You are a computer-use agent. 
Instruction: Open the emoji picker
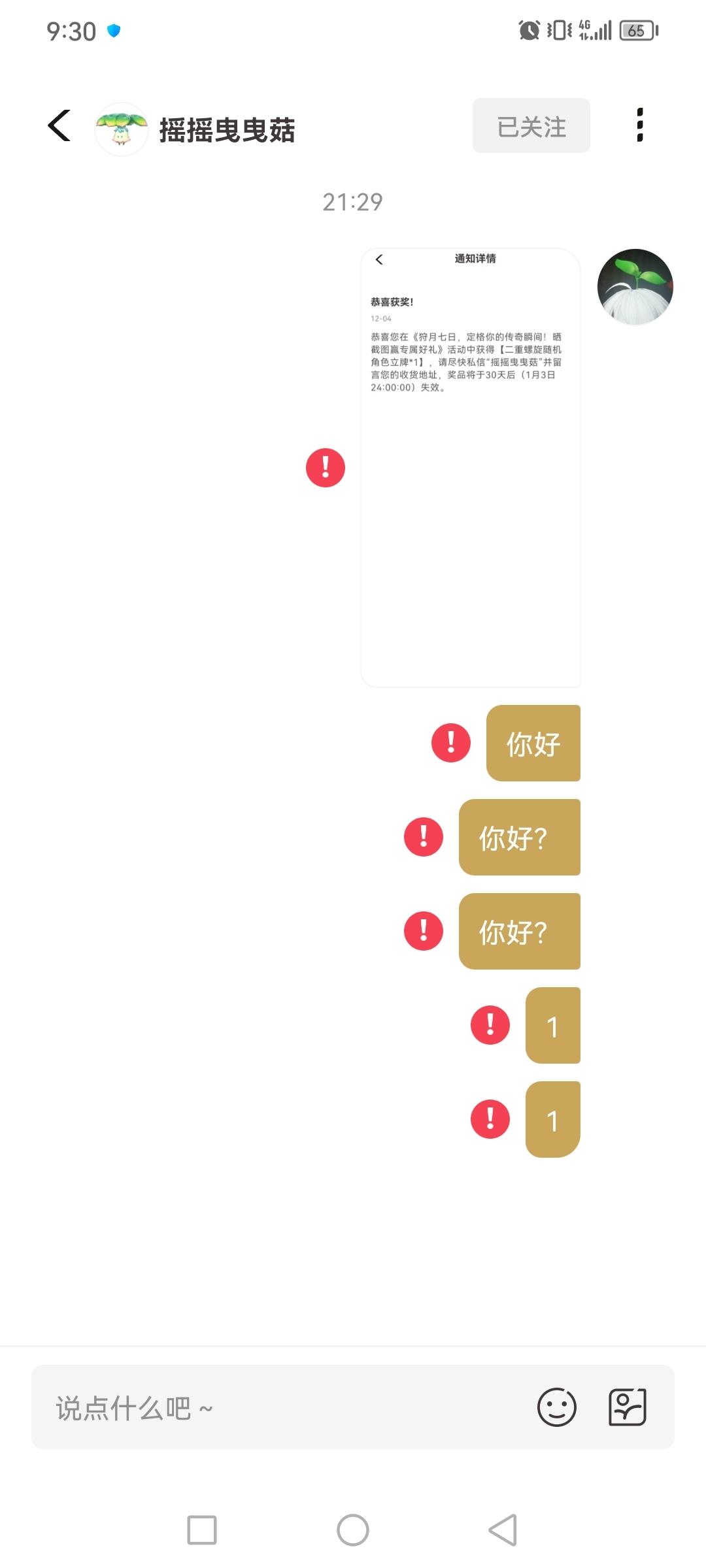[557, 1407]
